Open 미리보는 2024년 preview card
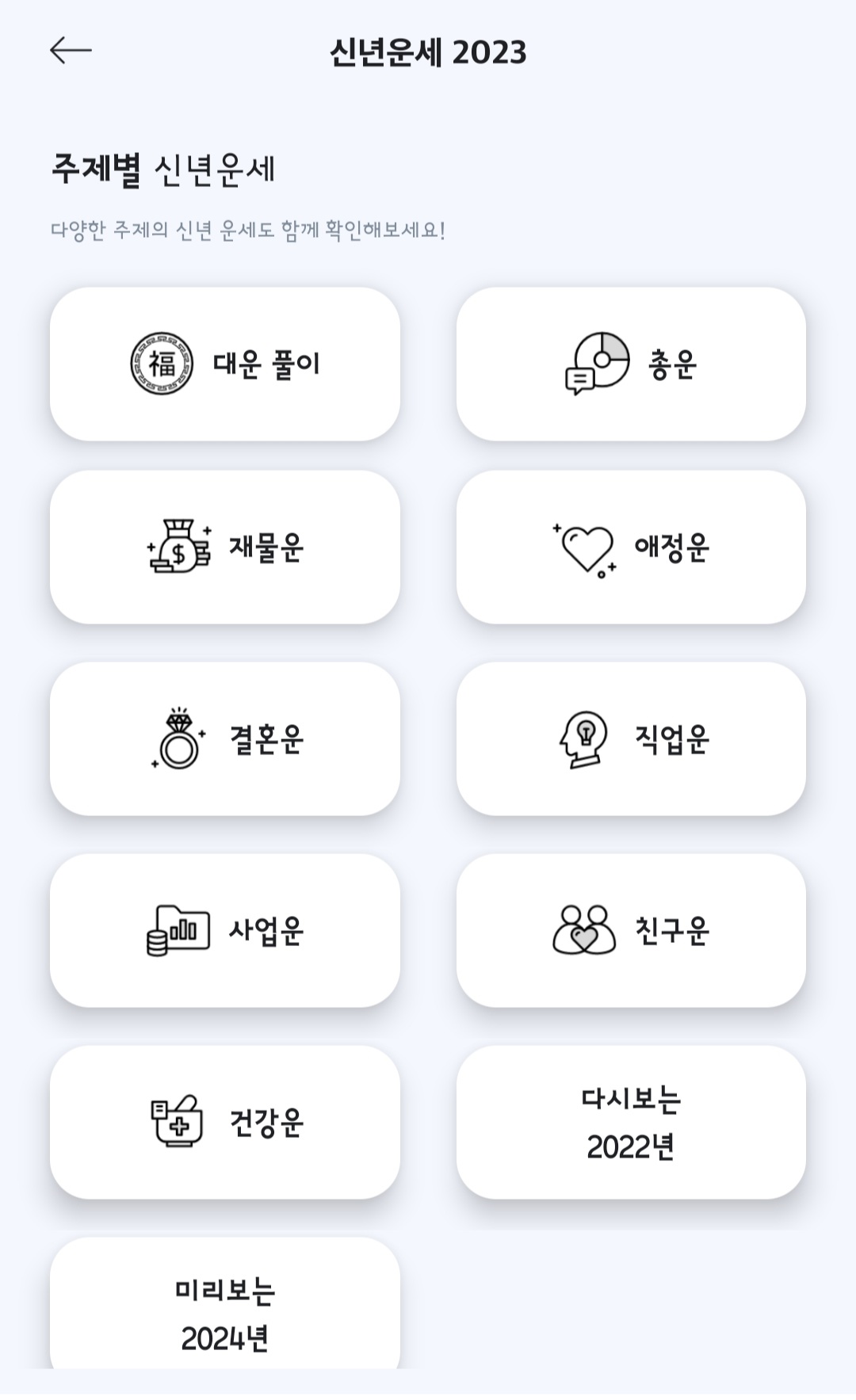Screen dimensions: 856x1400 pos(226,1307)
